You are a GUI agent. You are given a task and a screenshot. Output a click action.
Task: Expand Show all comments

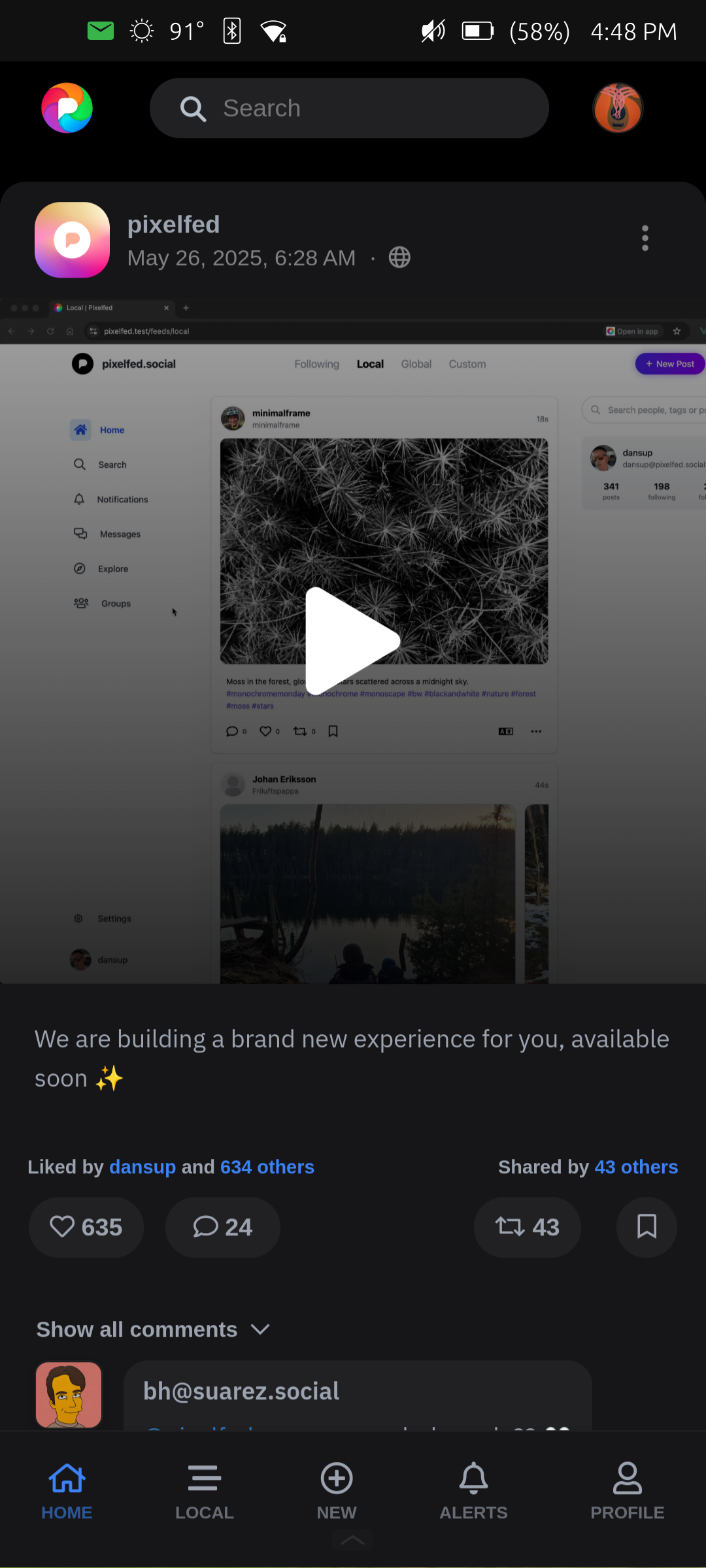pos(153,1330)
